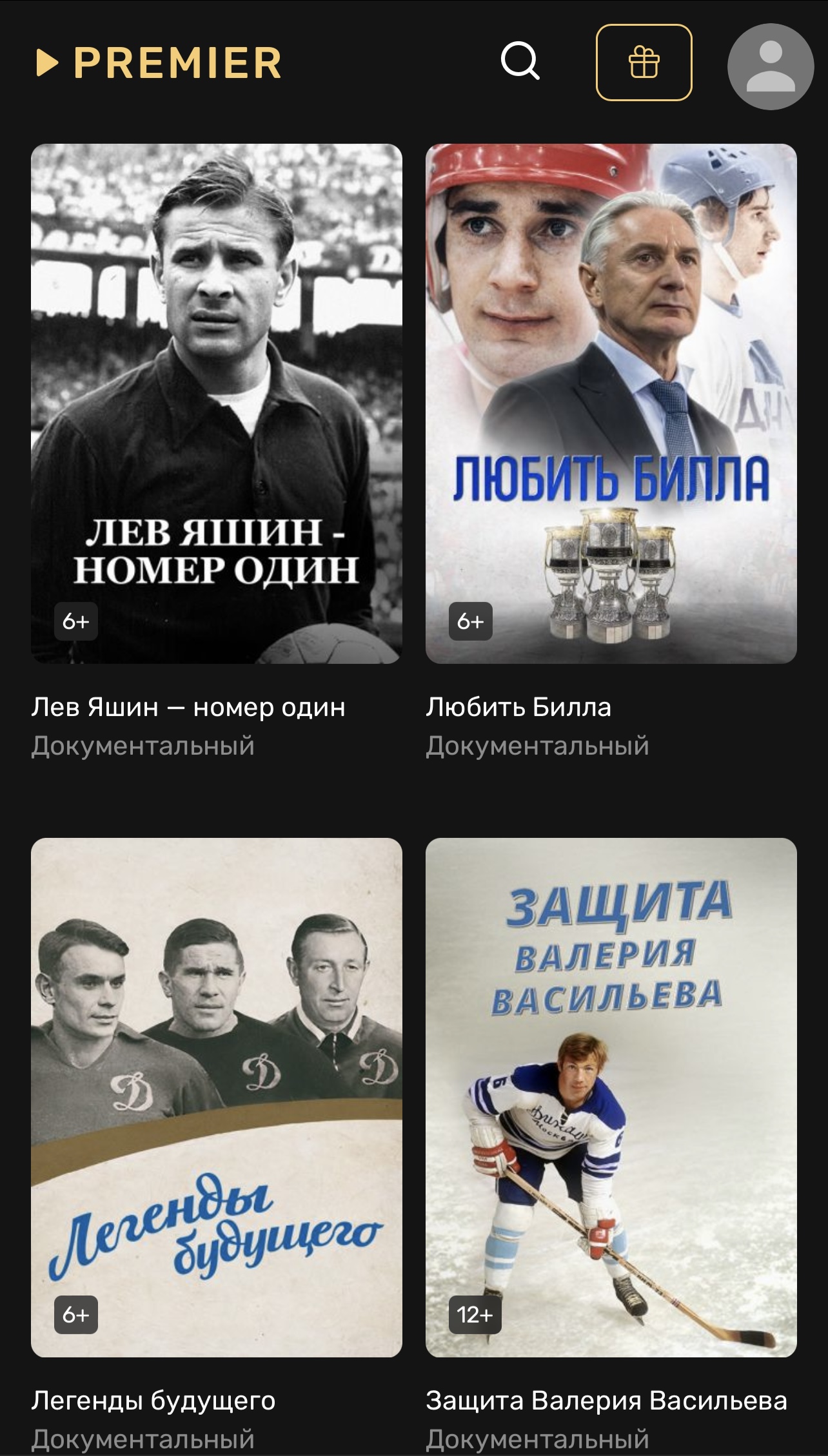Go to the PREMIER home logo
The width and height of the screenshot is (828, 1456).
(x=159, y=63)
